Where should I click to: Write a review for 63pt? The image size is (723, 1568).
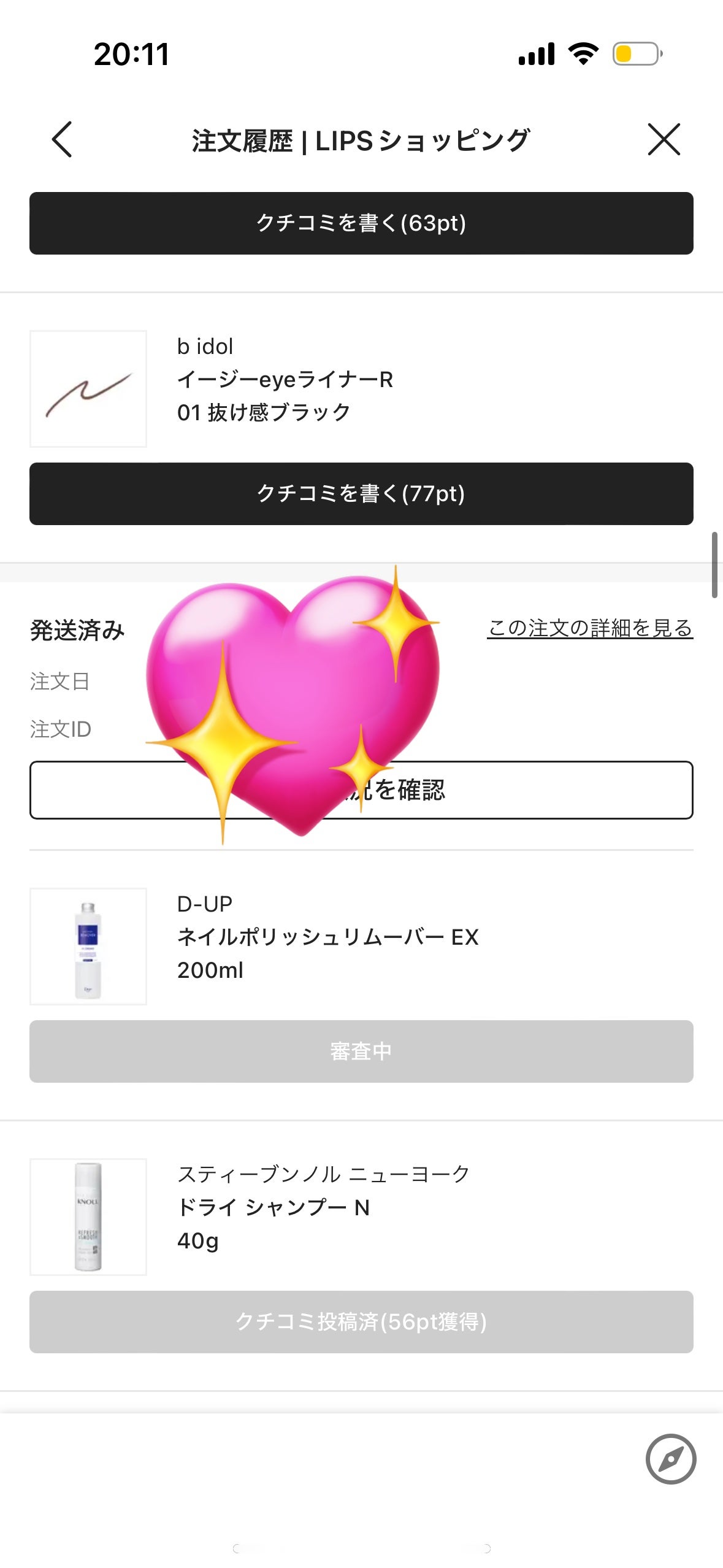(x=361, y=223)
